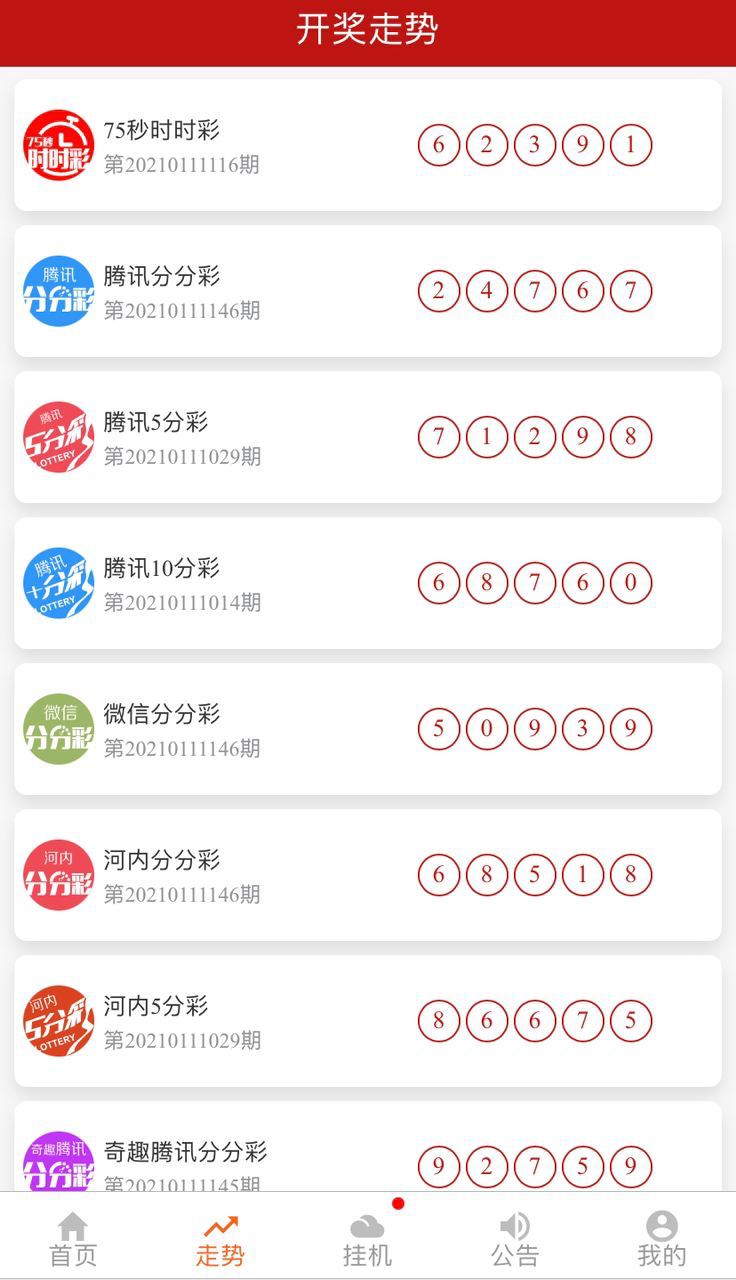Open the 腾讯分分彩 result card

368,291
